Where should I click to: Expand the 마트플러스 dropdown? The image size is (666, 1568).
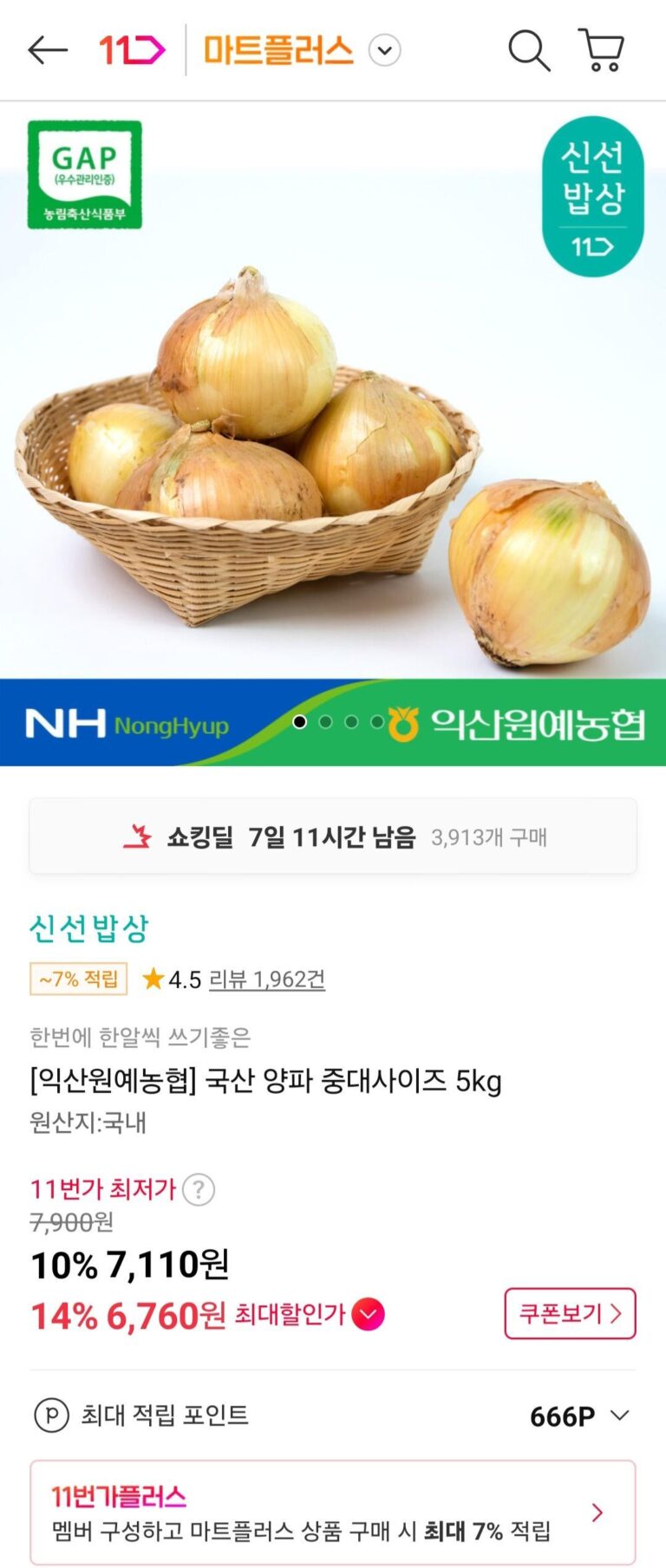pyautogui.click(x=384, y=50)
